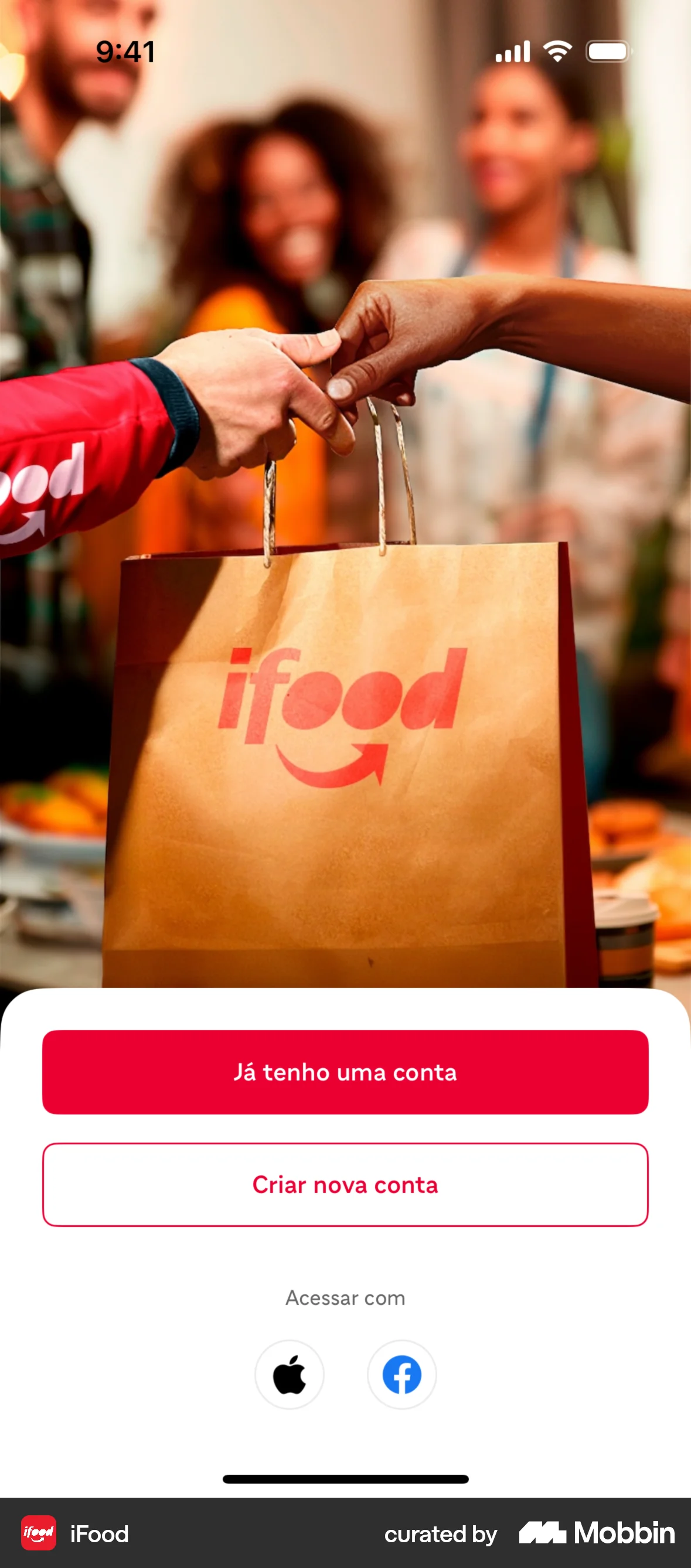Tap the 9:41 clock in the status bar
Screen dimensions: 691x1568
pyautogui.click(x=125, y=51)
